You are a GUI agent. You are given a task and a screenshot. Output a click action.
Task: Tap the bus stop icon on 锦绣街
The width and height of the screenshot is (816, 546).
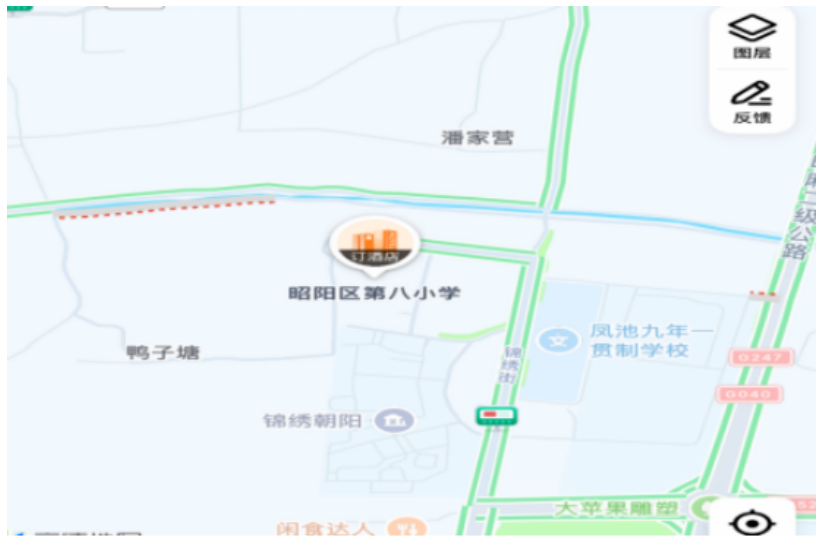pos(496,416)
